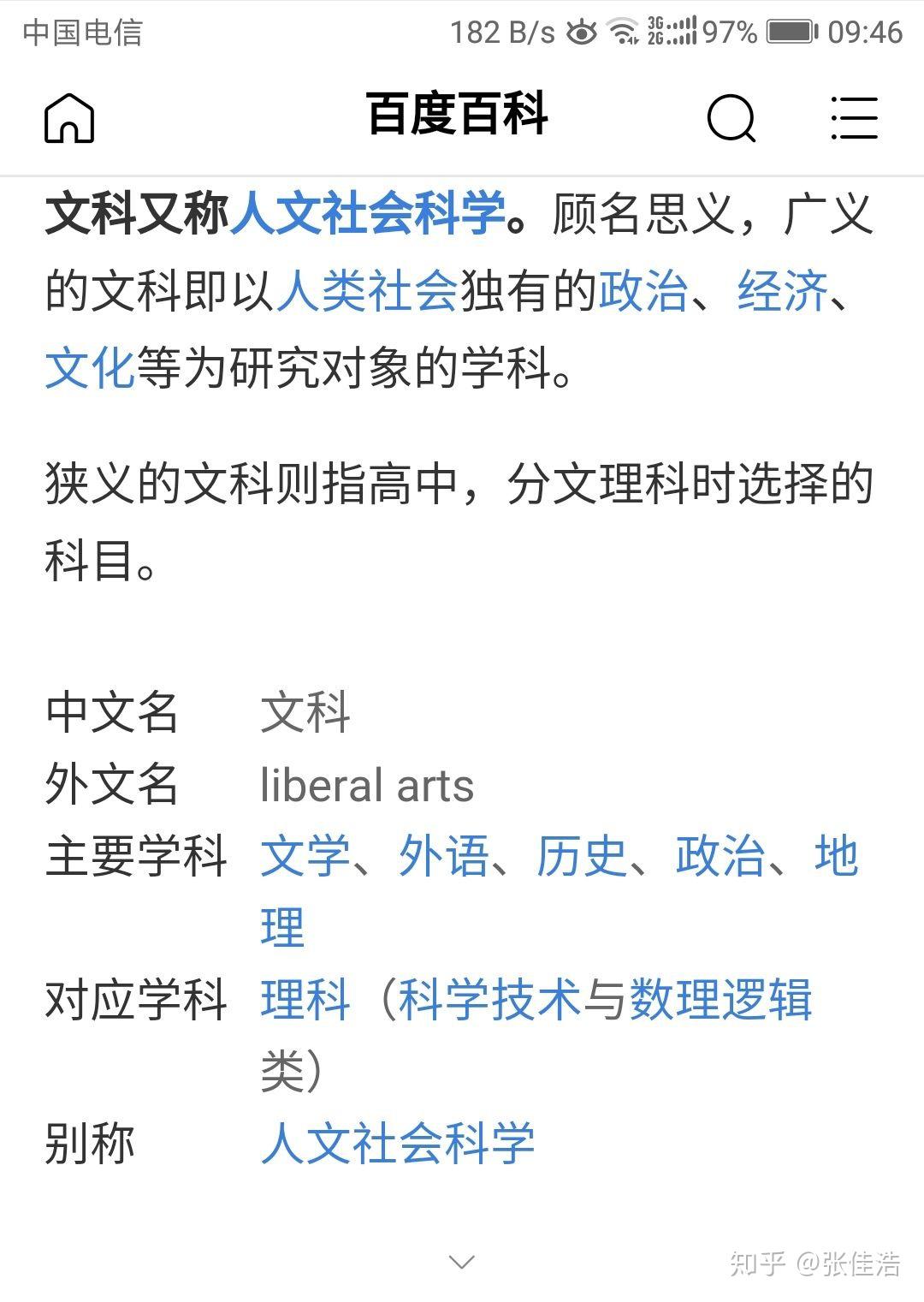Open the 数理逻辑 link
This screenshot has width=924, height=1302.
[720, 999]
